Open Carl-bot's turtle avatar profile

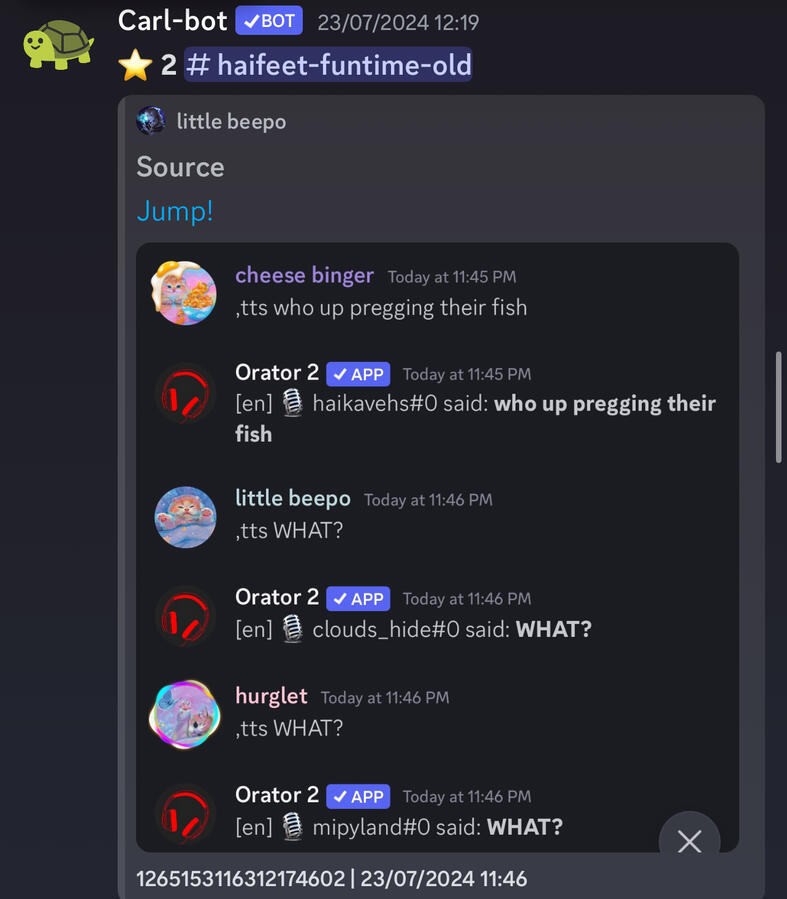[59, 45]
